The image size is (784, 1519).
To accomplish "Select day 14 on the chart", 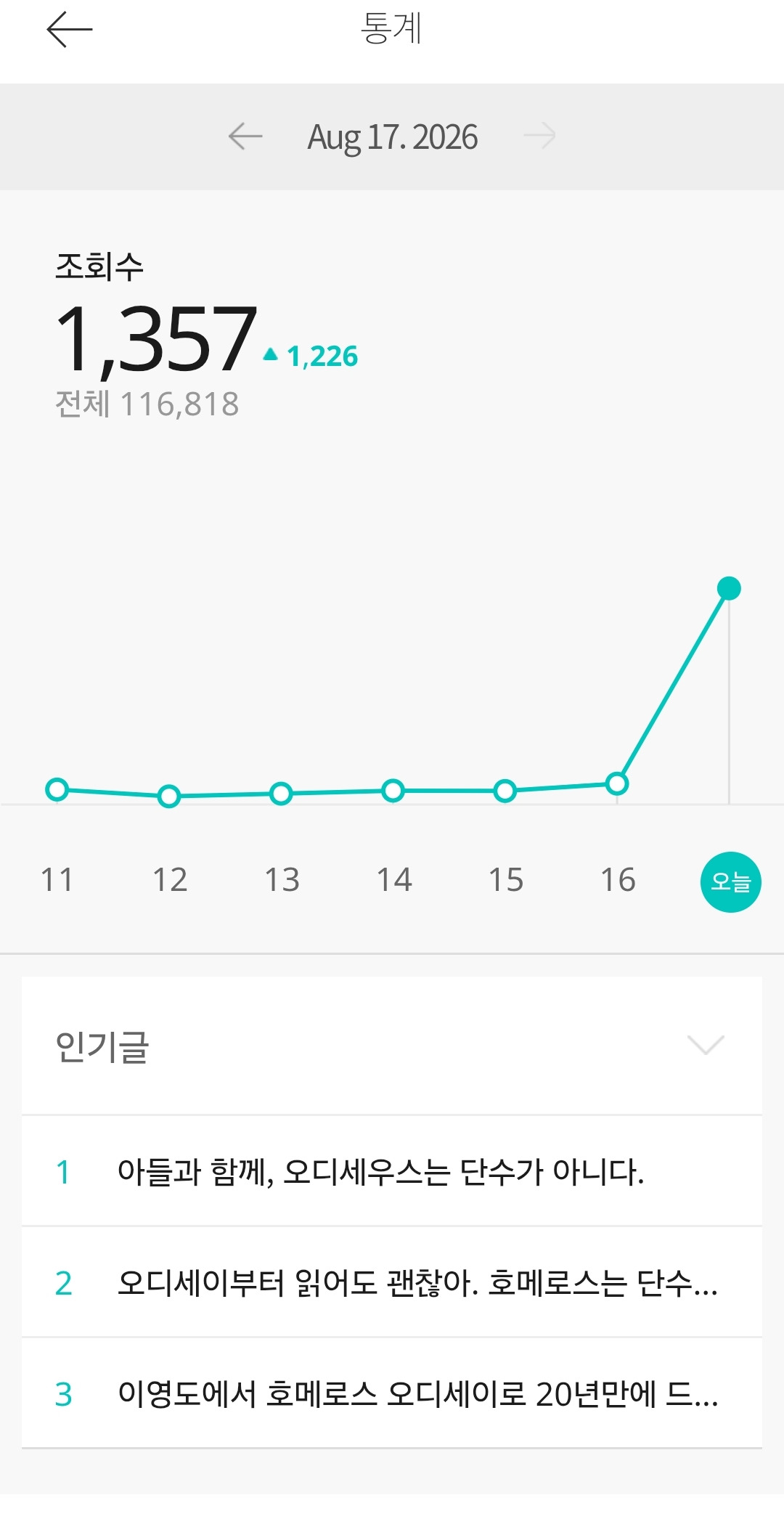I will [x=394, y=880].
